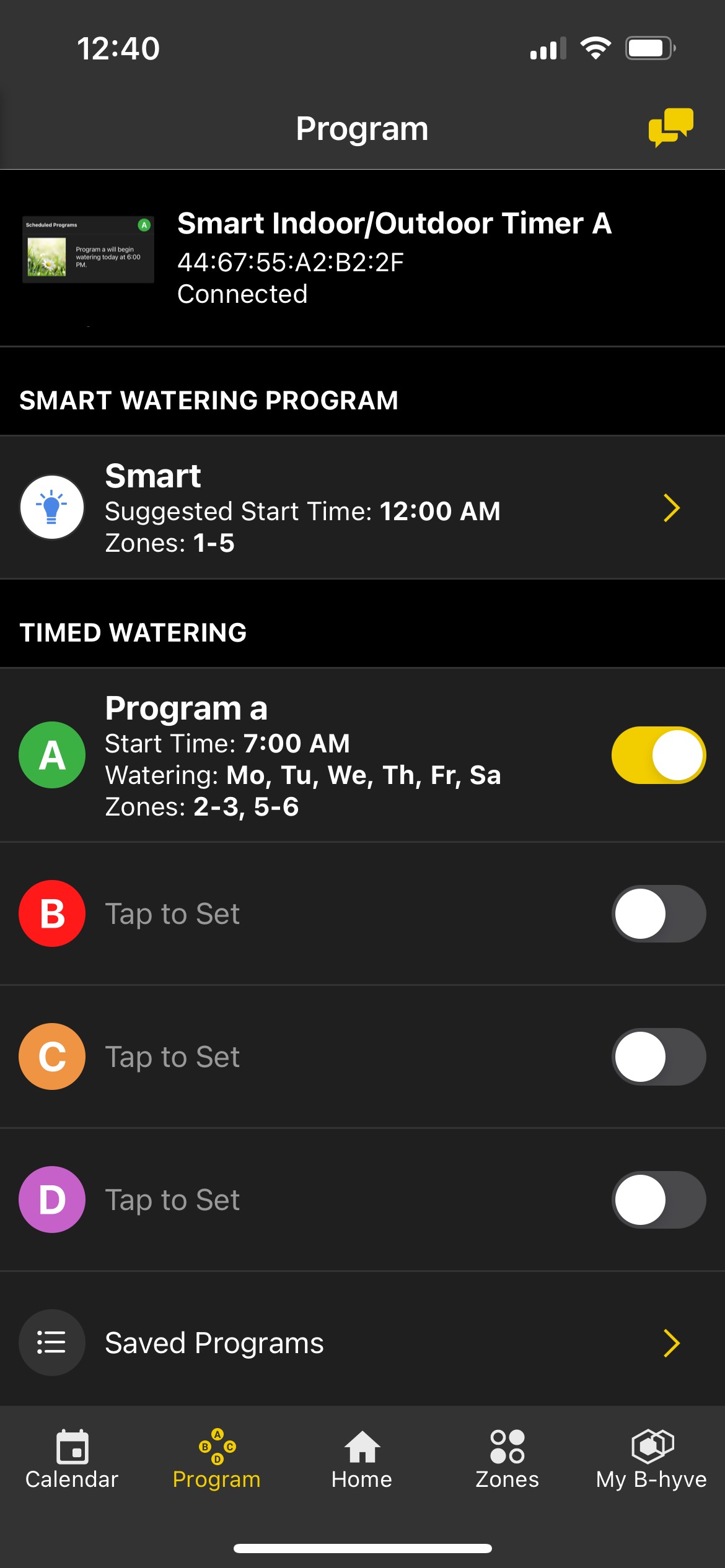This screenshot has width=725, height=1568.
Task: Select the Program tab
Action: pyautogui.click(x=217, y=1459)
